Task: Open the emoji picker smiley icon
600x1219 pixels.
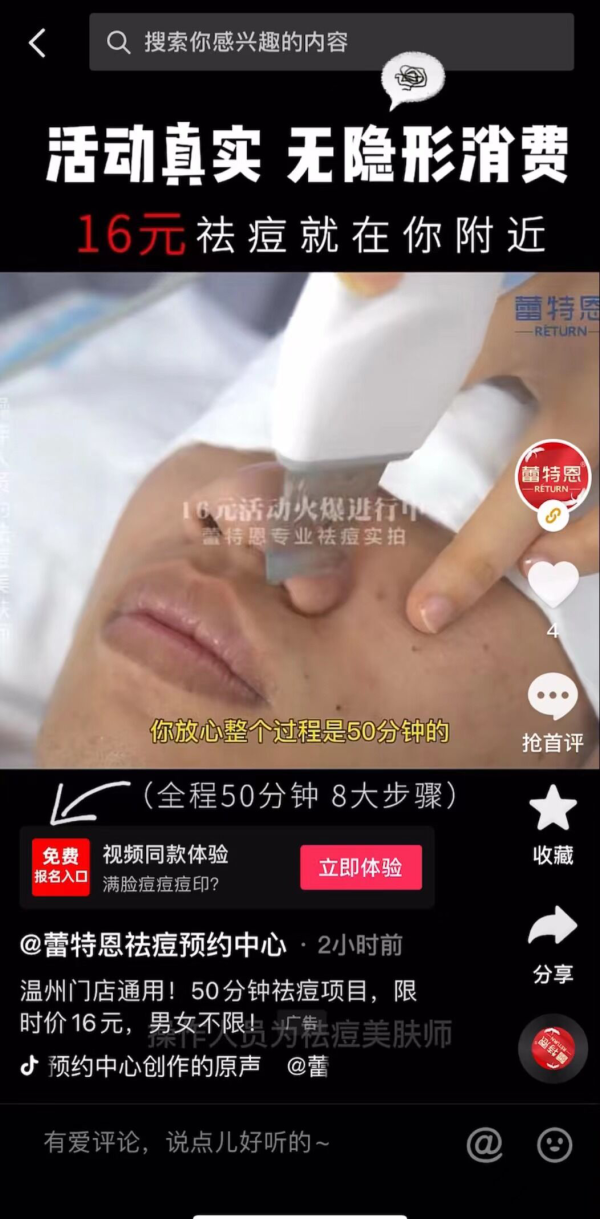Action: pos(555,1145)
